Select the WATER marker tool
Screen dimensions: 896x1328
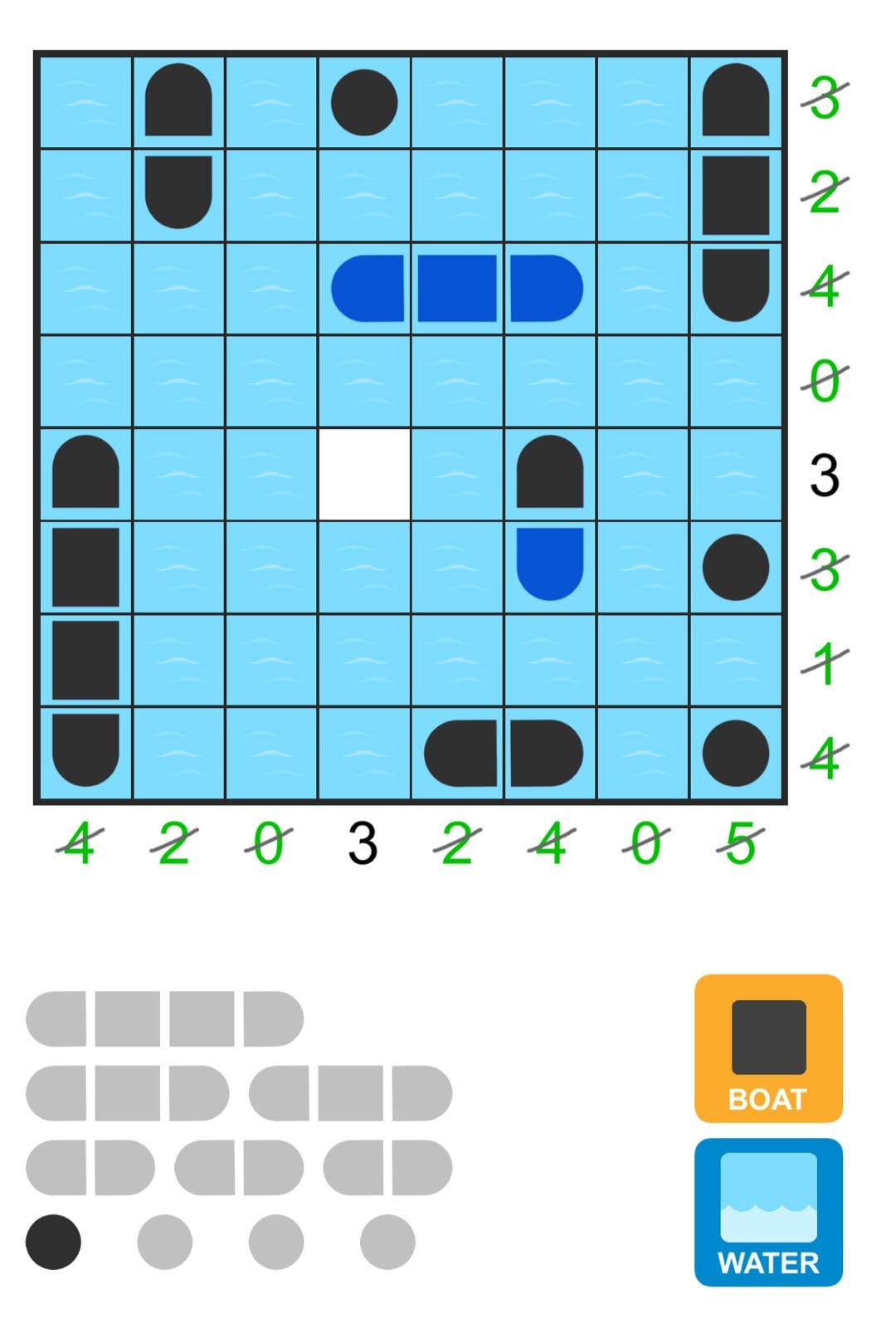[768, 1213]
